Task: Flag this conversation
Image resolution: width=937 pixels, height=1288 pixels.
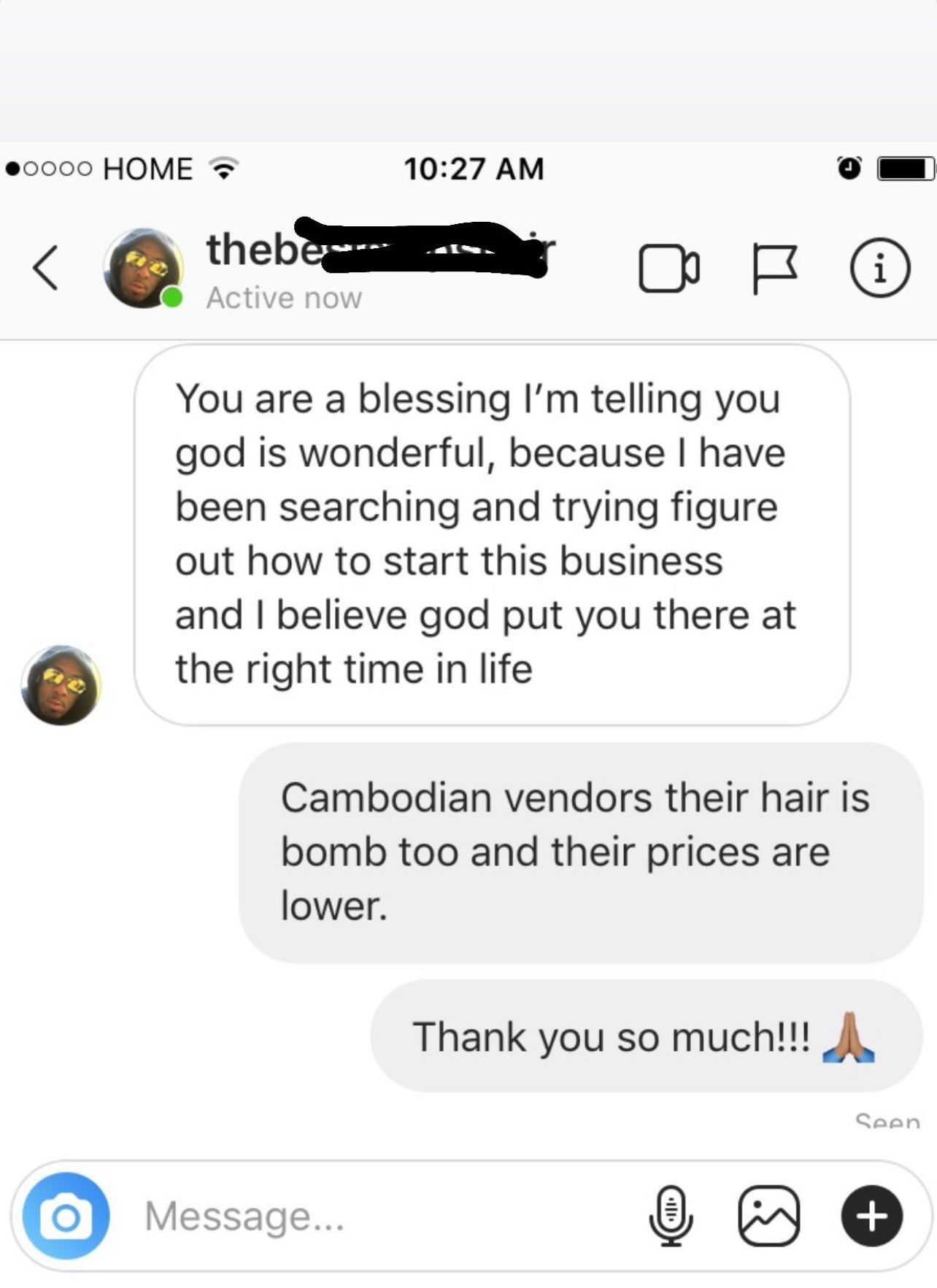Action: click(x=774, y=269)
